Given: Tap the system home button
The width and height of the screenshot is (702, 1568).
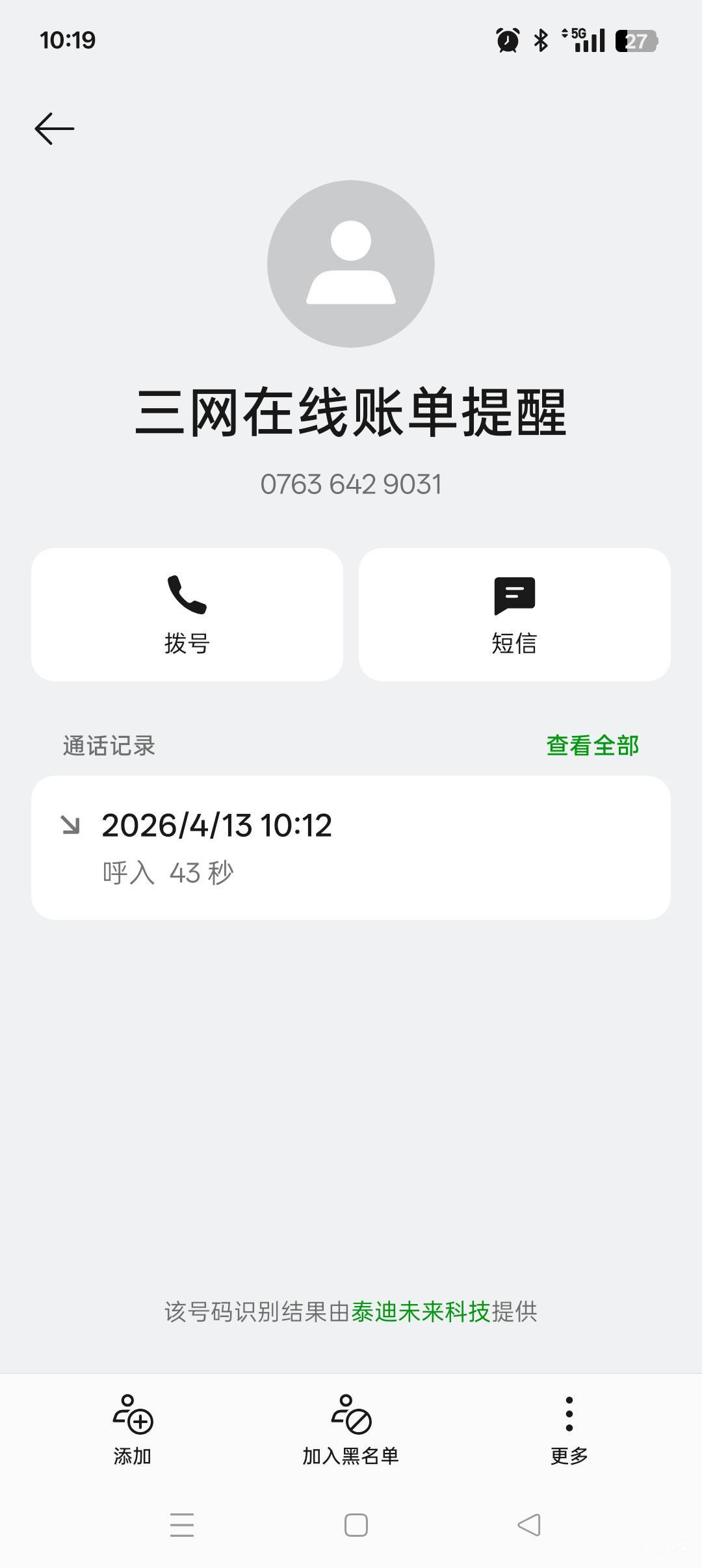Looking at the screenshot, I should [x=356, y=1525].
